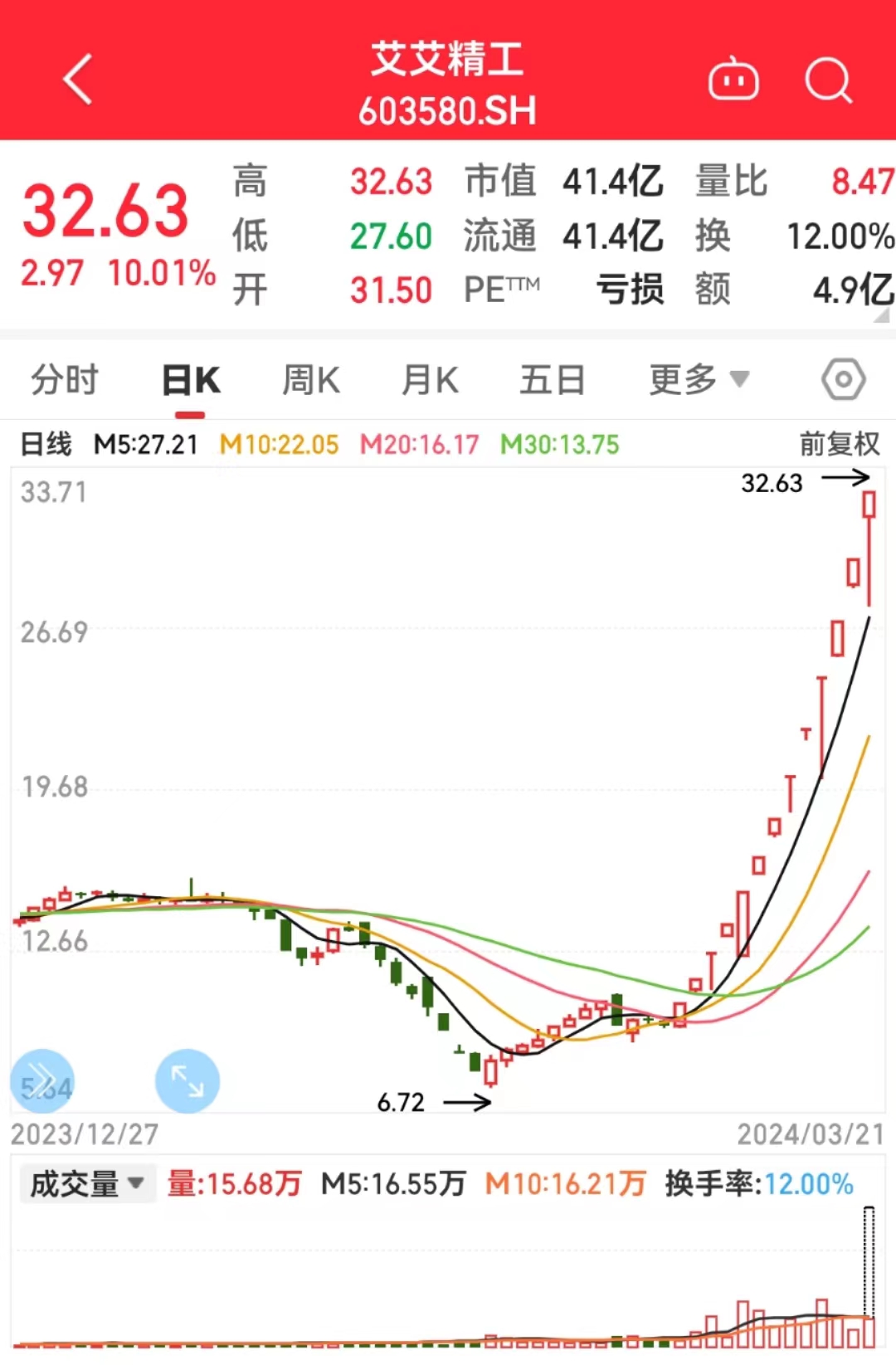Open the 成交量 indicator dropdown

coord(87,1183)
